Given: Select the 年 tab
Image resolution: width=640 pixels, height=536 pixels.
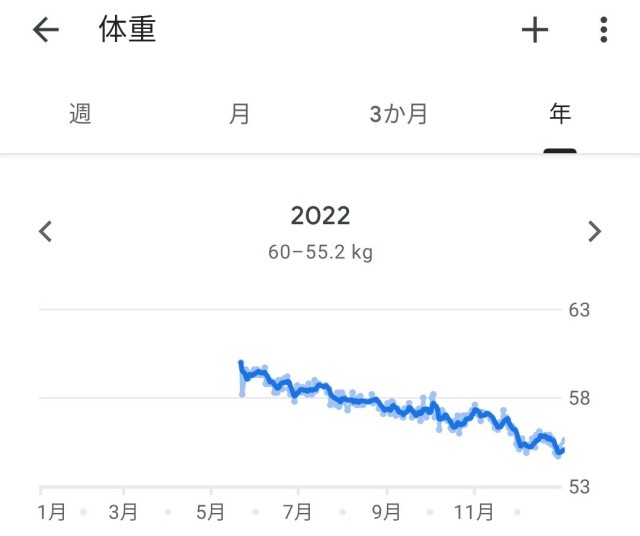Looking at the screenshot, I should coord(560,114).
